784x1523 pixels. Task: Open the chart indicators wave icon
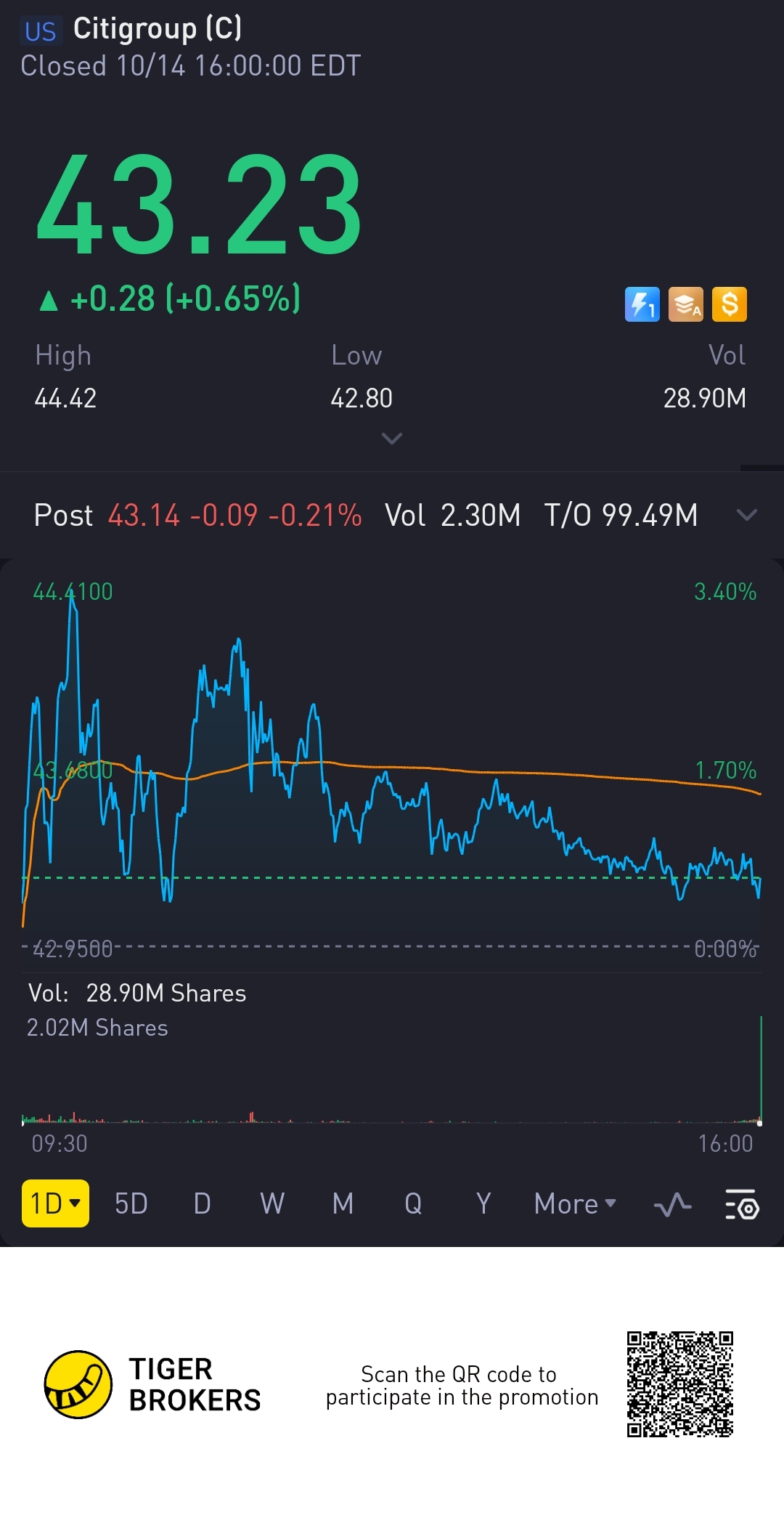click(672, 1205)
